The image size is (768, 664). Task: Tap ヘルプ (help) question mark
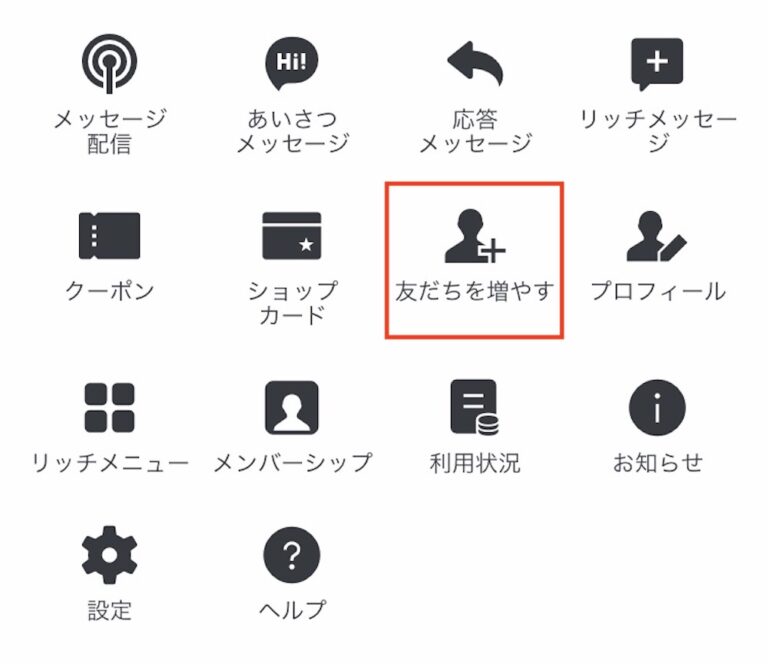(x=292, y=556)
